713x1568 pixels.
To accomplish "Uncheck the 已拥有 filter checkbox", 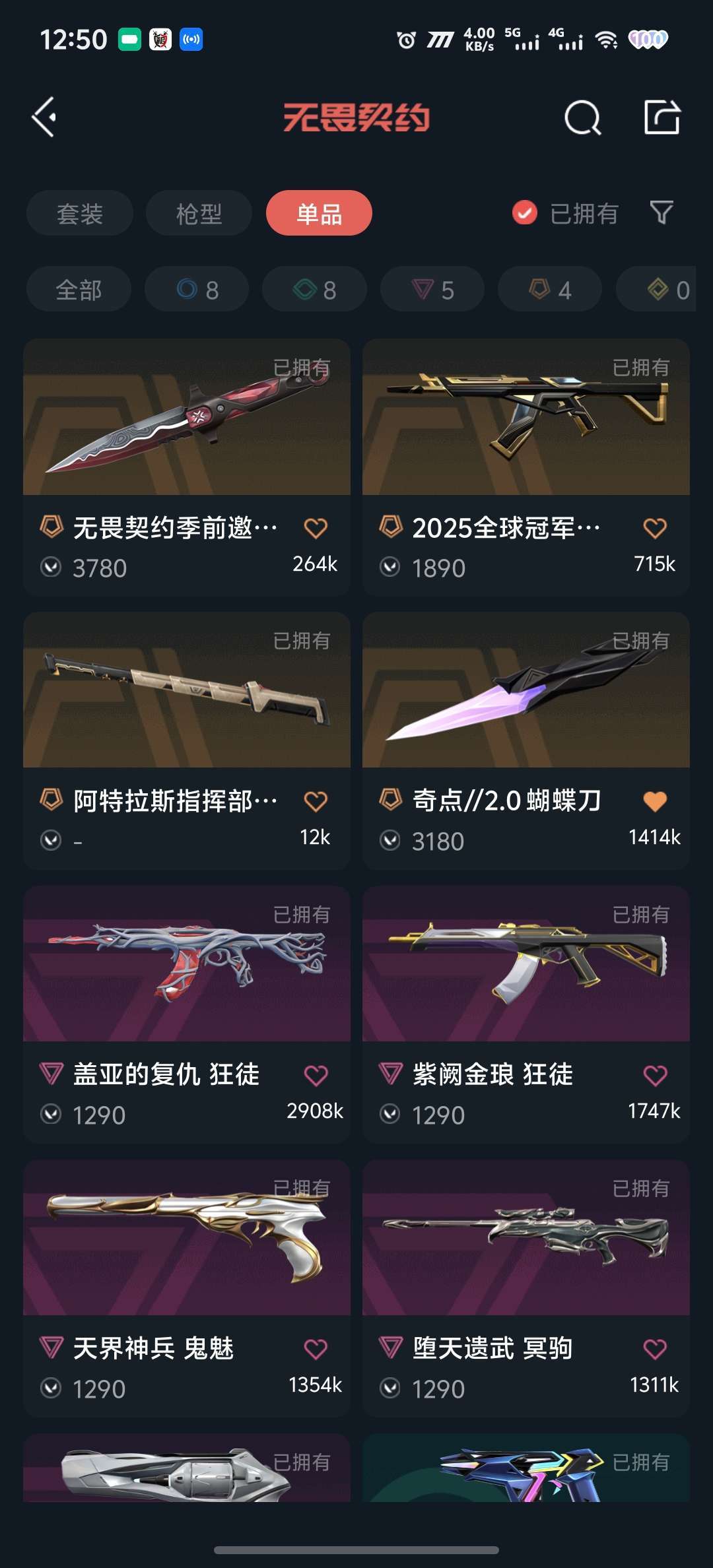I will click(525, 212).
